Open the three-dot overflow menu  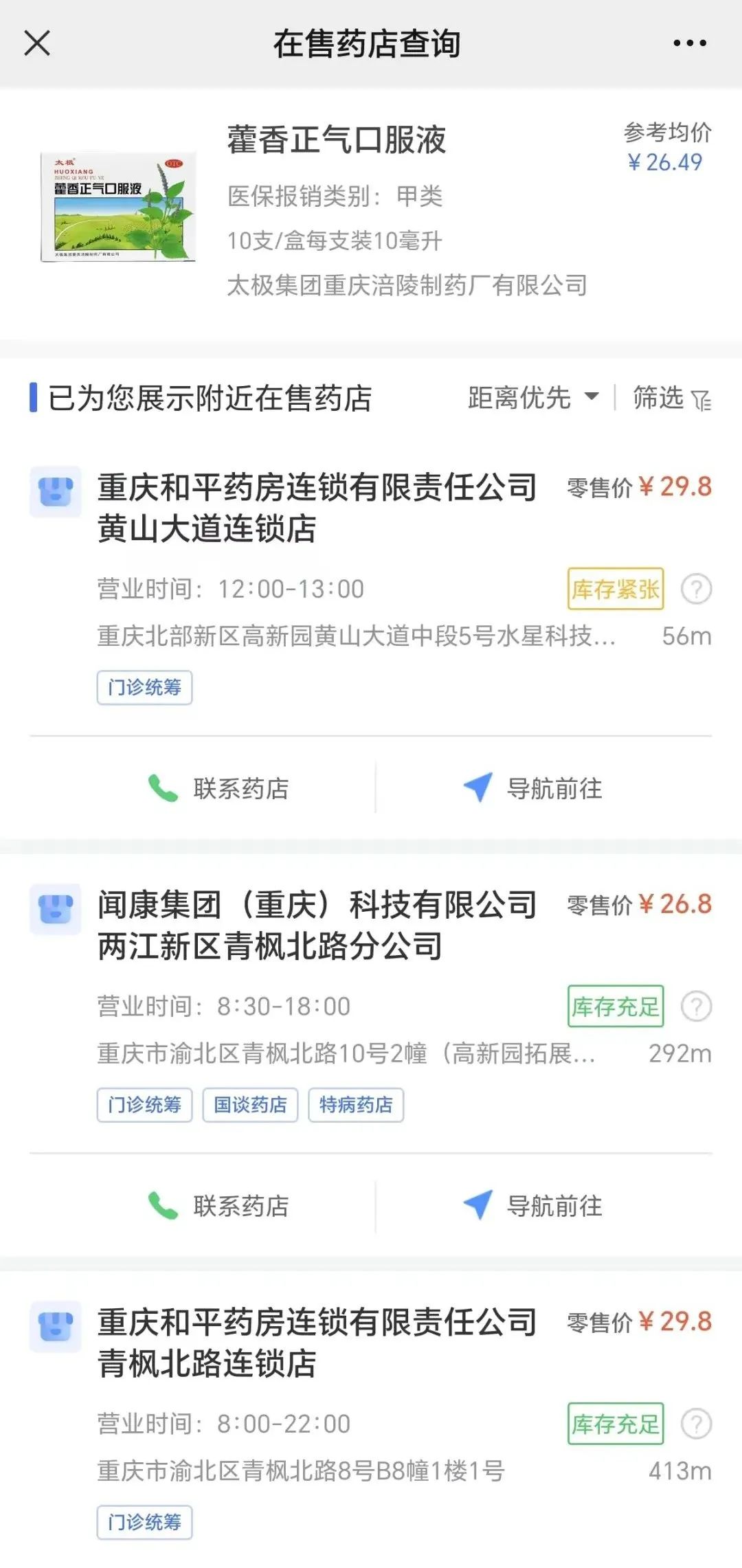coord(689,43)
